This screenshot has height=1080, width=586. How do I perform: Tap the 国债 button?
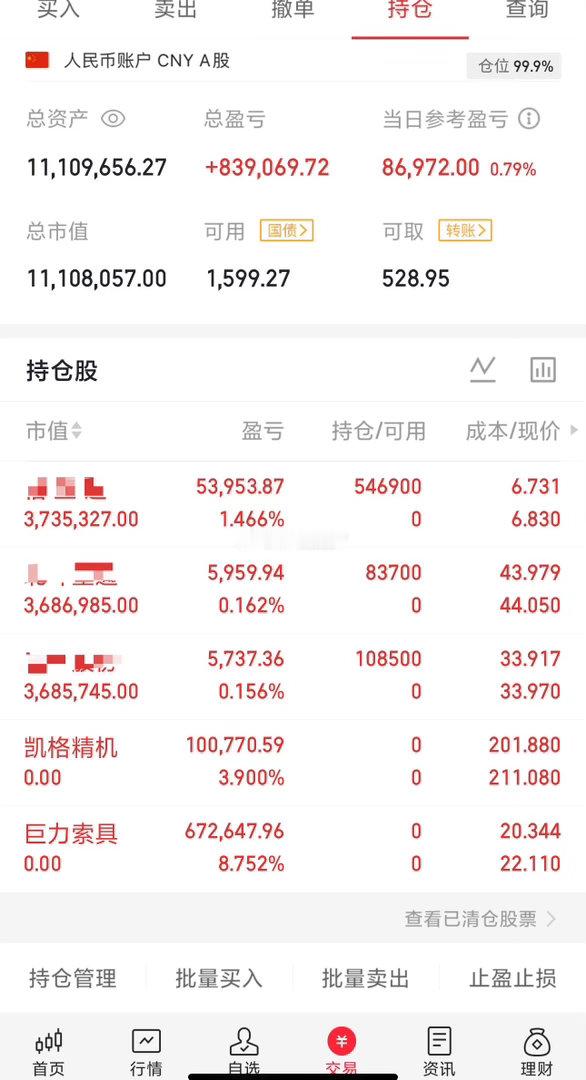click(286, 230)
